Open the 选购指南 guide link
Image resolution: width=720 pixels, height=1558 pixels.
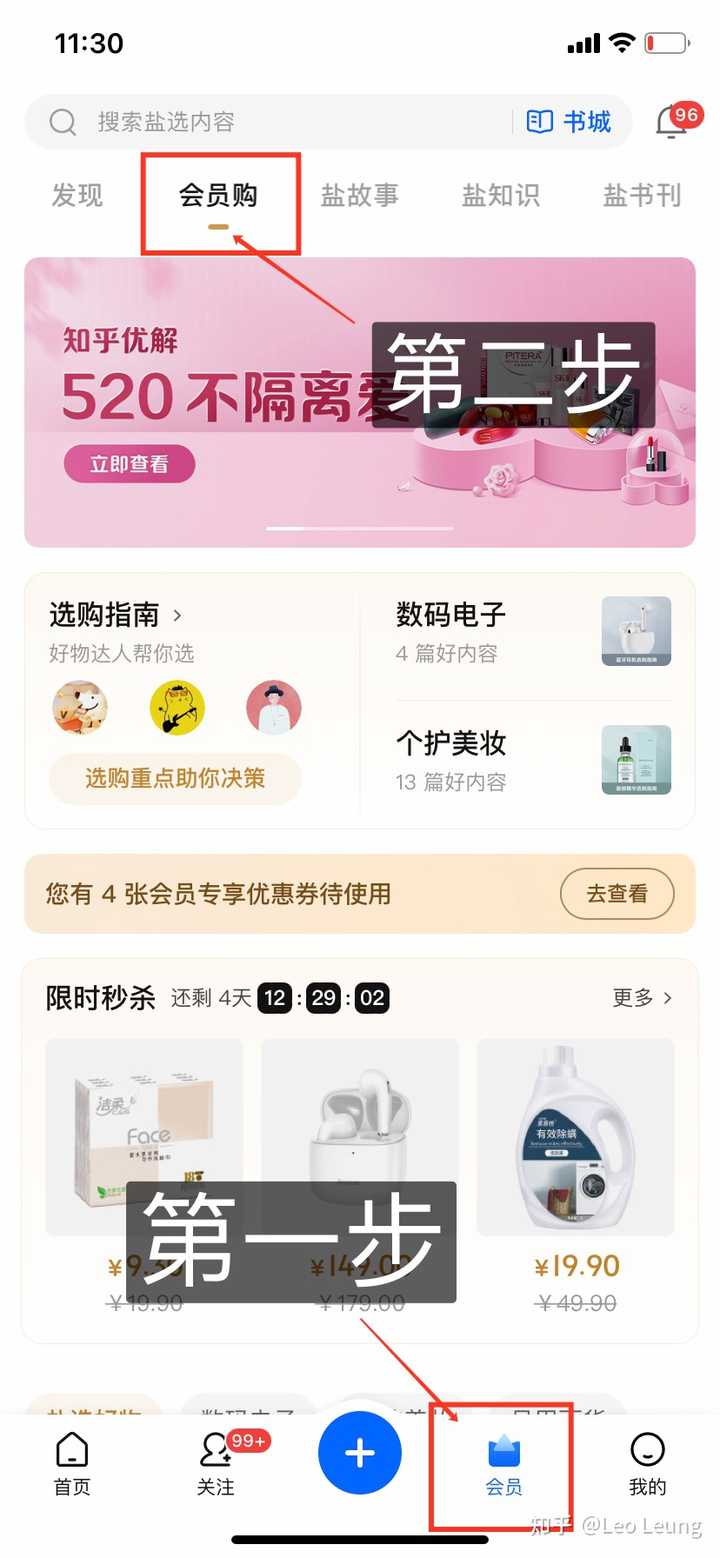pos(116,614)
